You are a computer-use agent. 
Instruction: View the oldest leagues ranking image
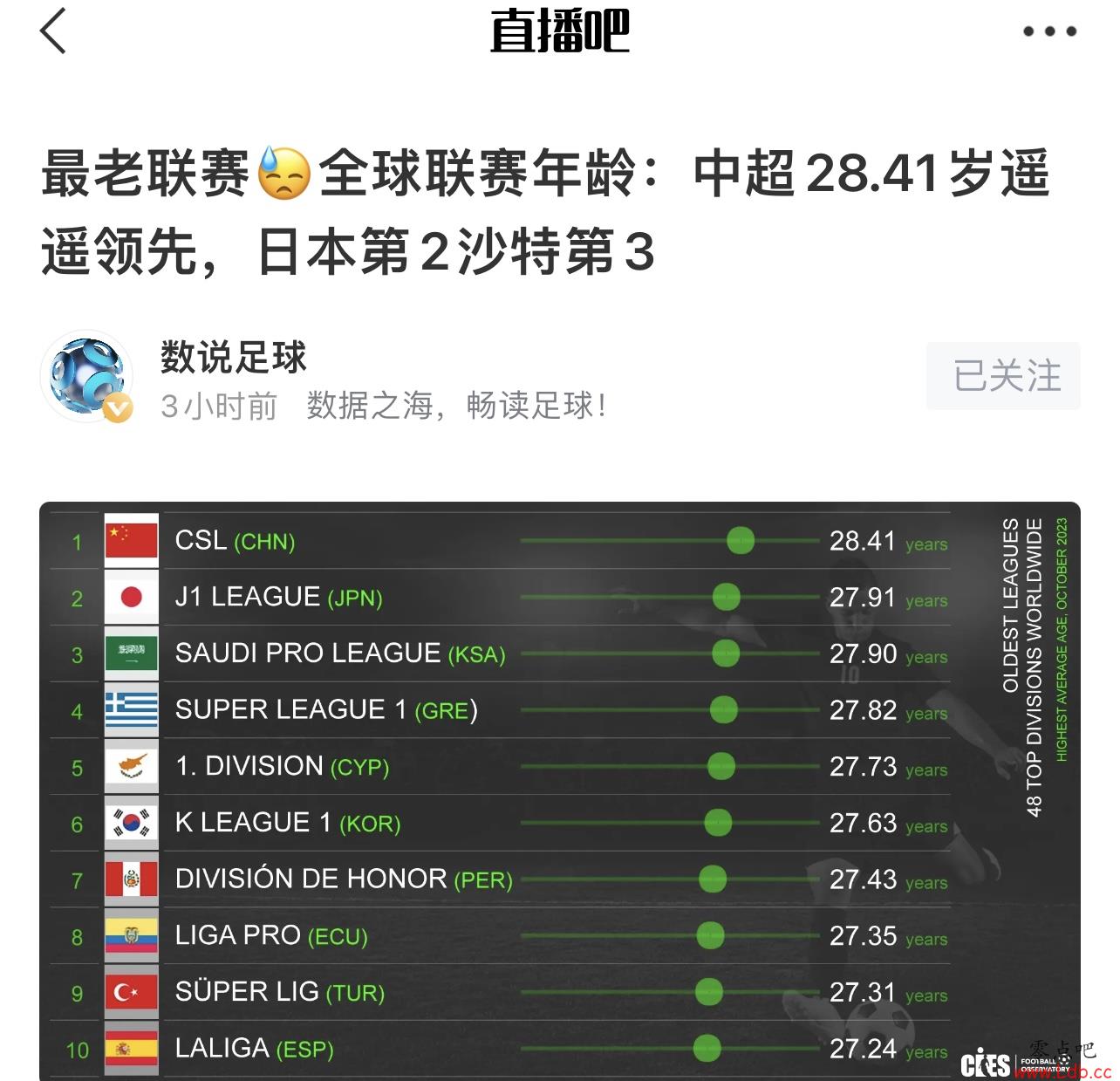pyautogui.click(x=559, y=790)
